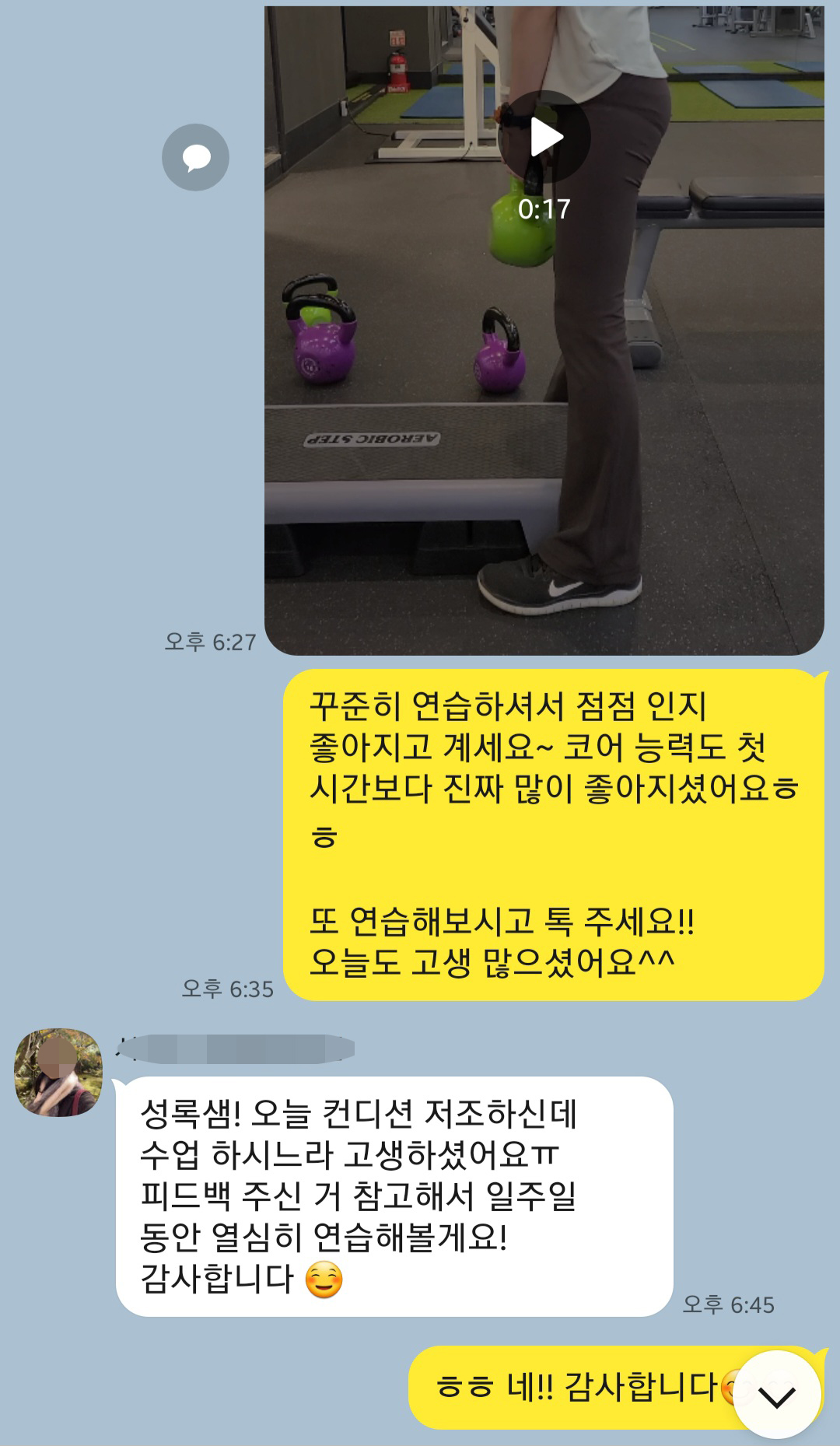Jump to latest messages with down arrow
This screenshot has width=840, height=1446.
pos(777,1395)
